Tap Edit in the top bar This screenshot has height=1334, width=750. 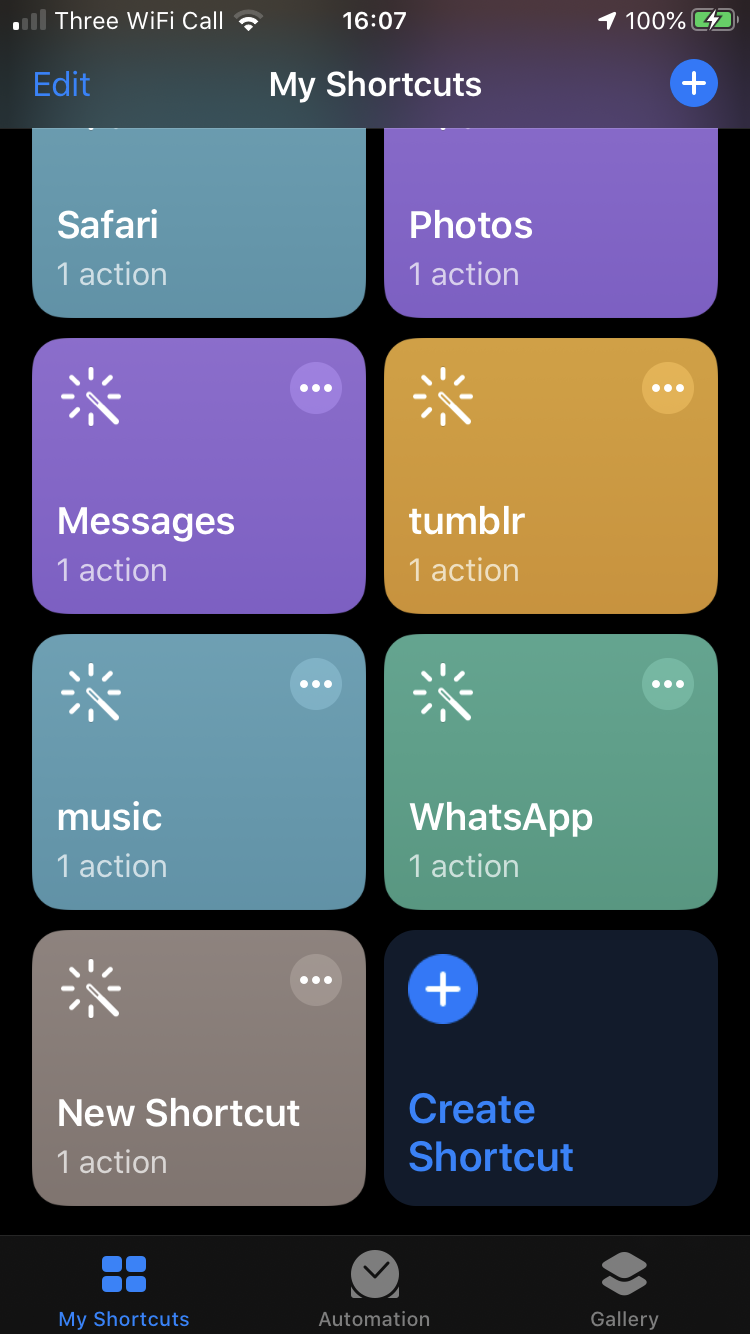coord(62,84)
